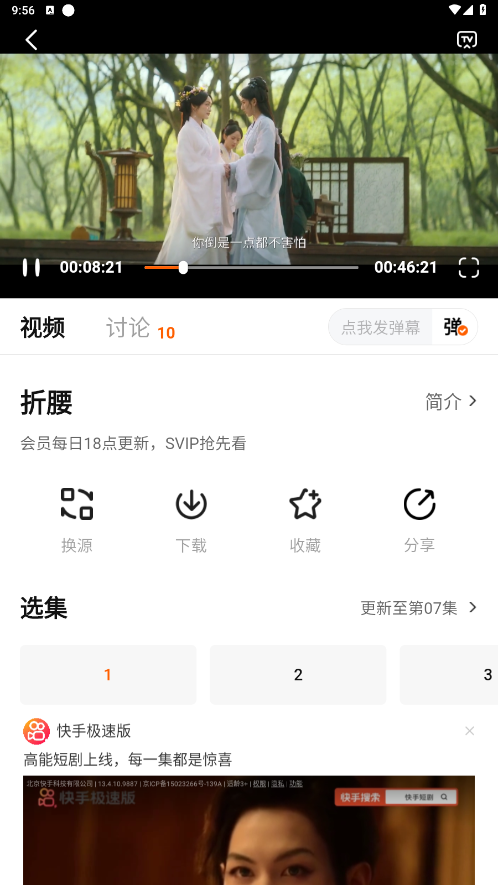Open the 快手极速版 ad image
This screenshot has height=885, width=498.
point(248,830)
